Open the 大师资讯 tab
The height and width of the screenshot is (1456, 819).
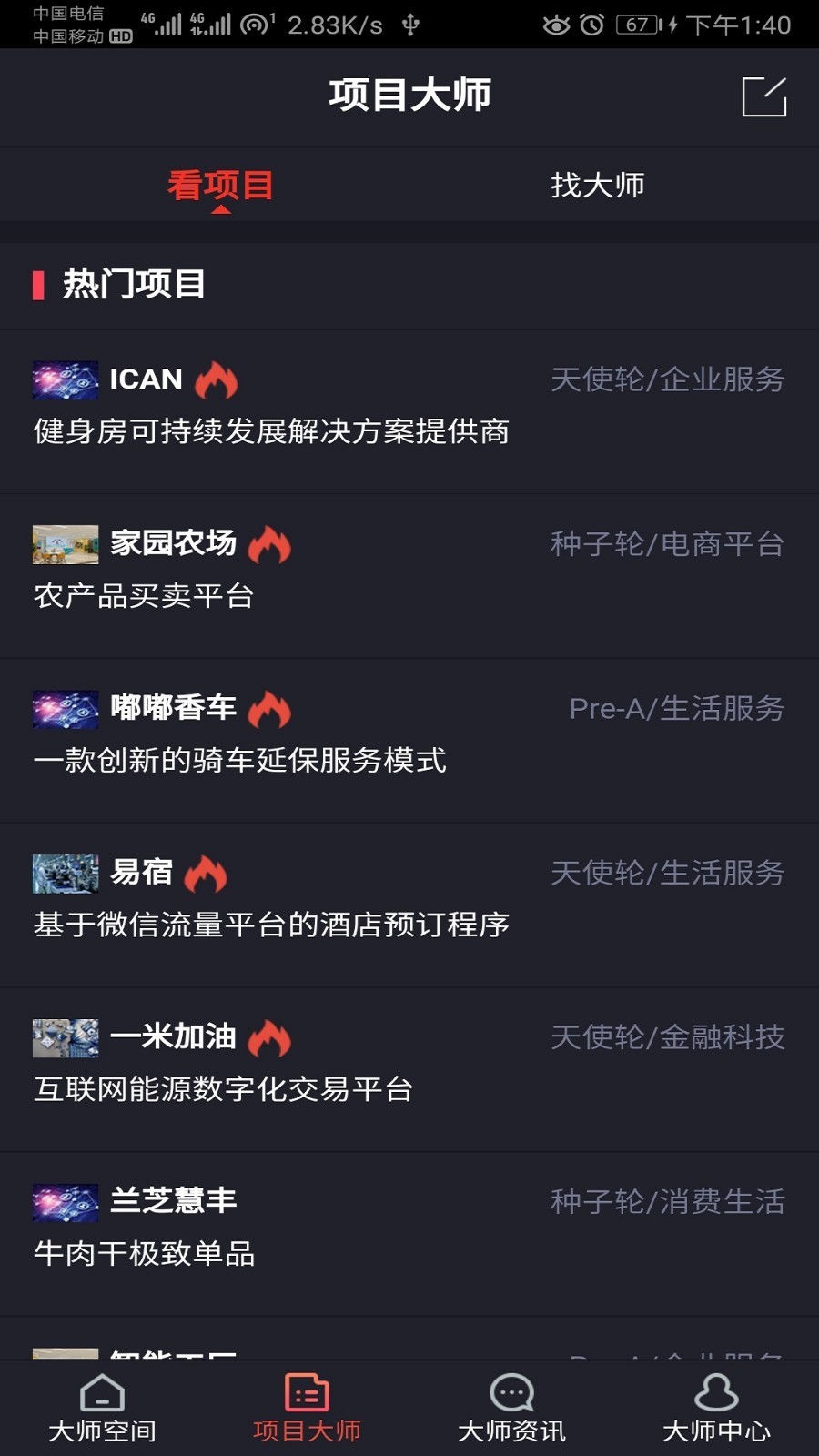point(511,1408)
